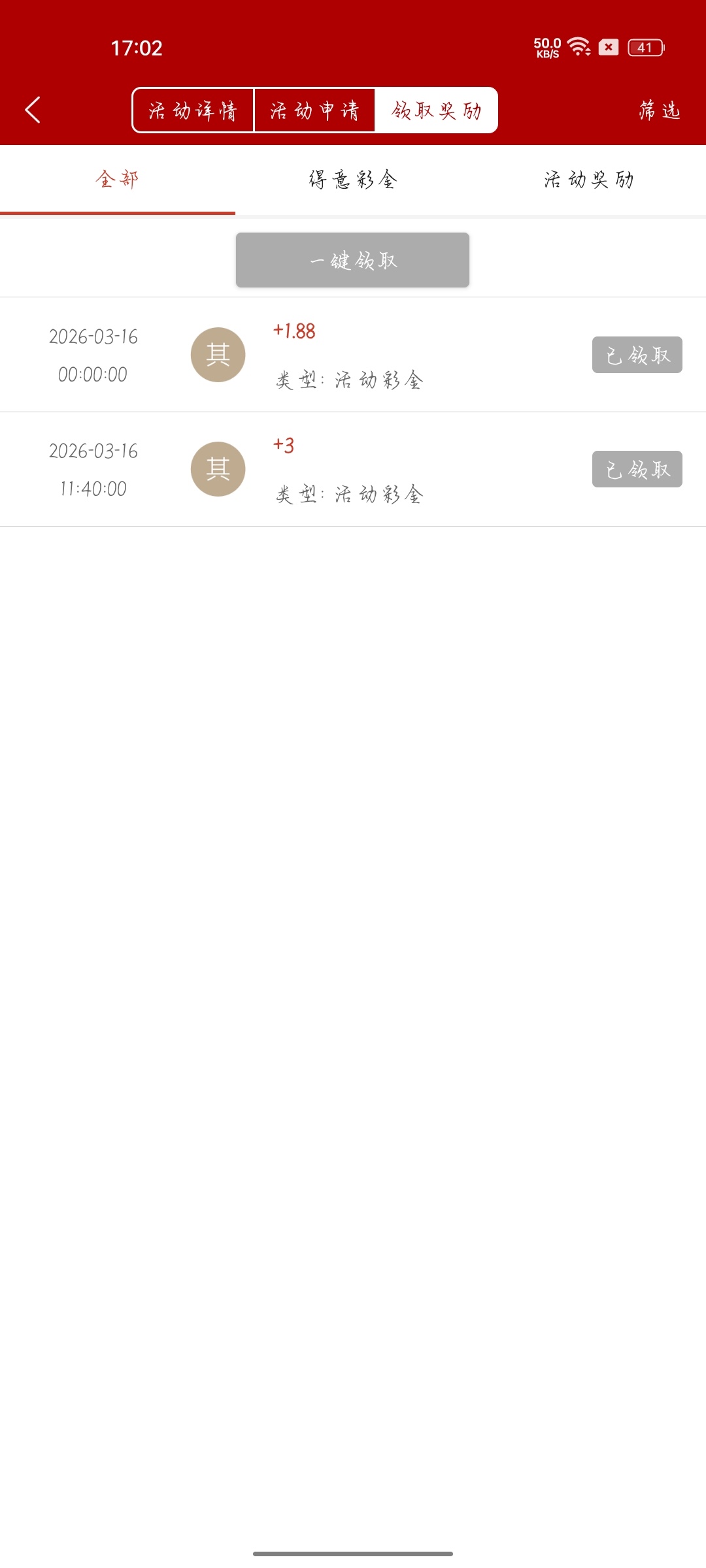Switch to the 活动申请 segment
This screenshot has width=706, height=1568.
click(314, 110)
